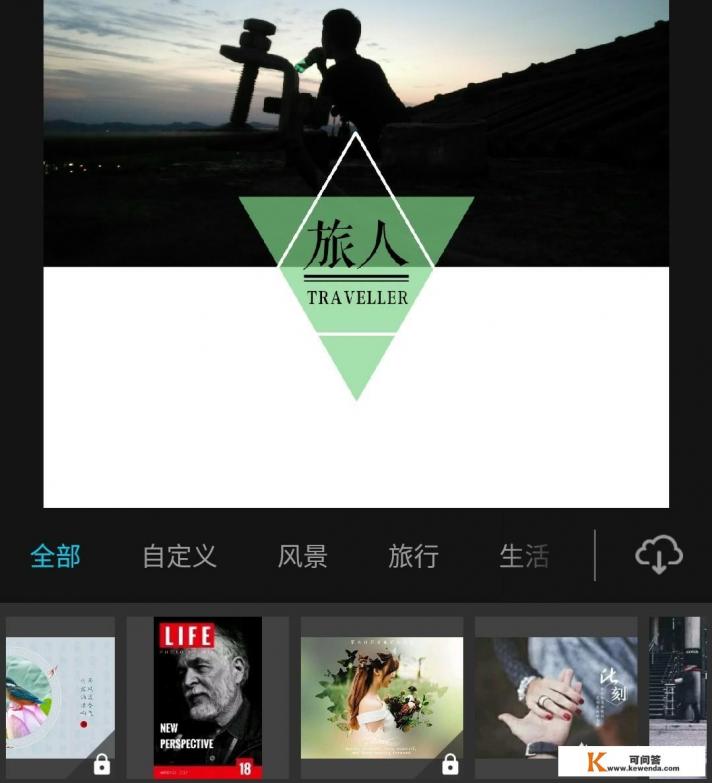The image size is (712, 783).
Task: Select the LIFE magazine cover template
Action: pyautogui.click(x=208, y=697)
